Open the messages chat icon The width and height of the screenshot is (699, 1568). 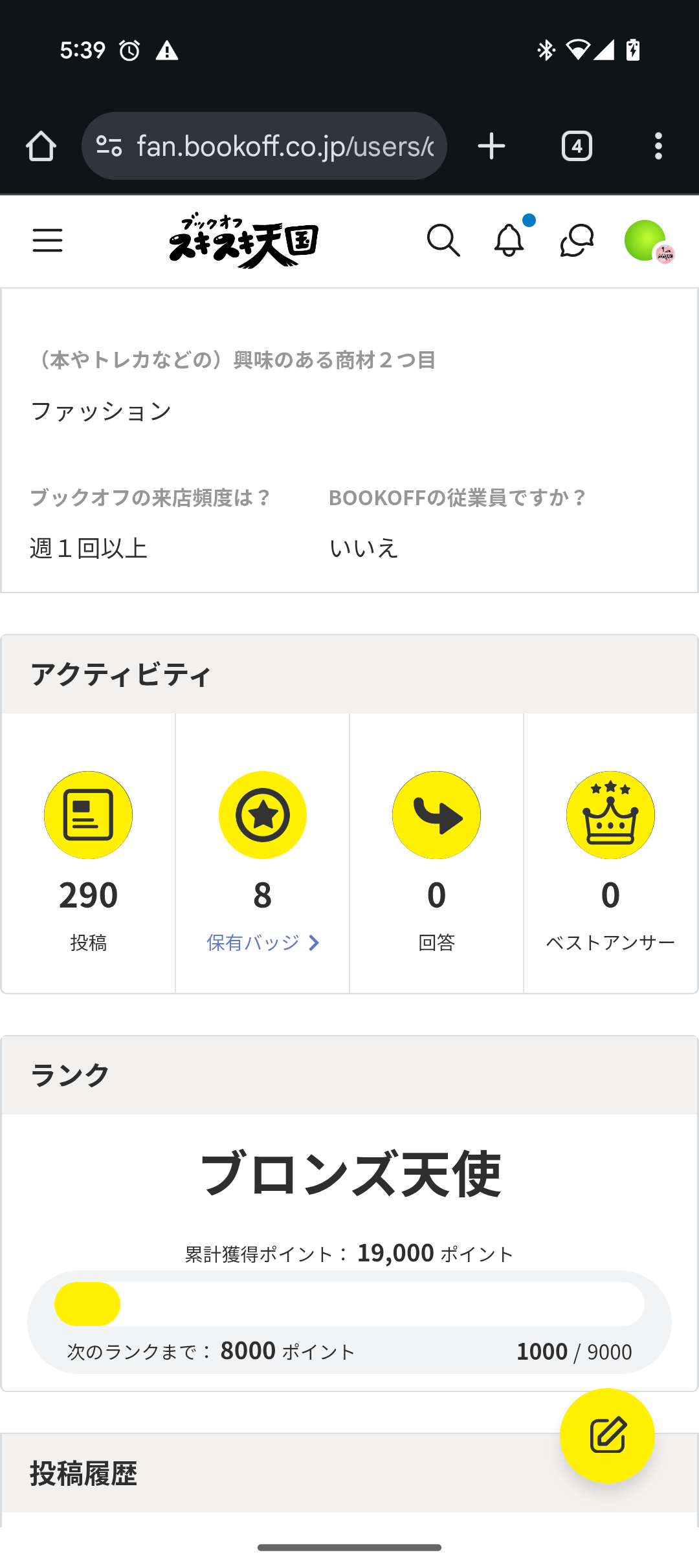coord(576,241)
